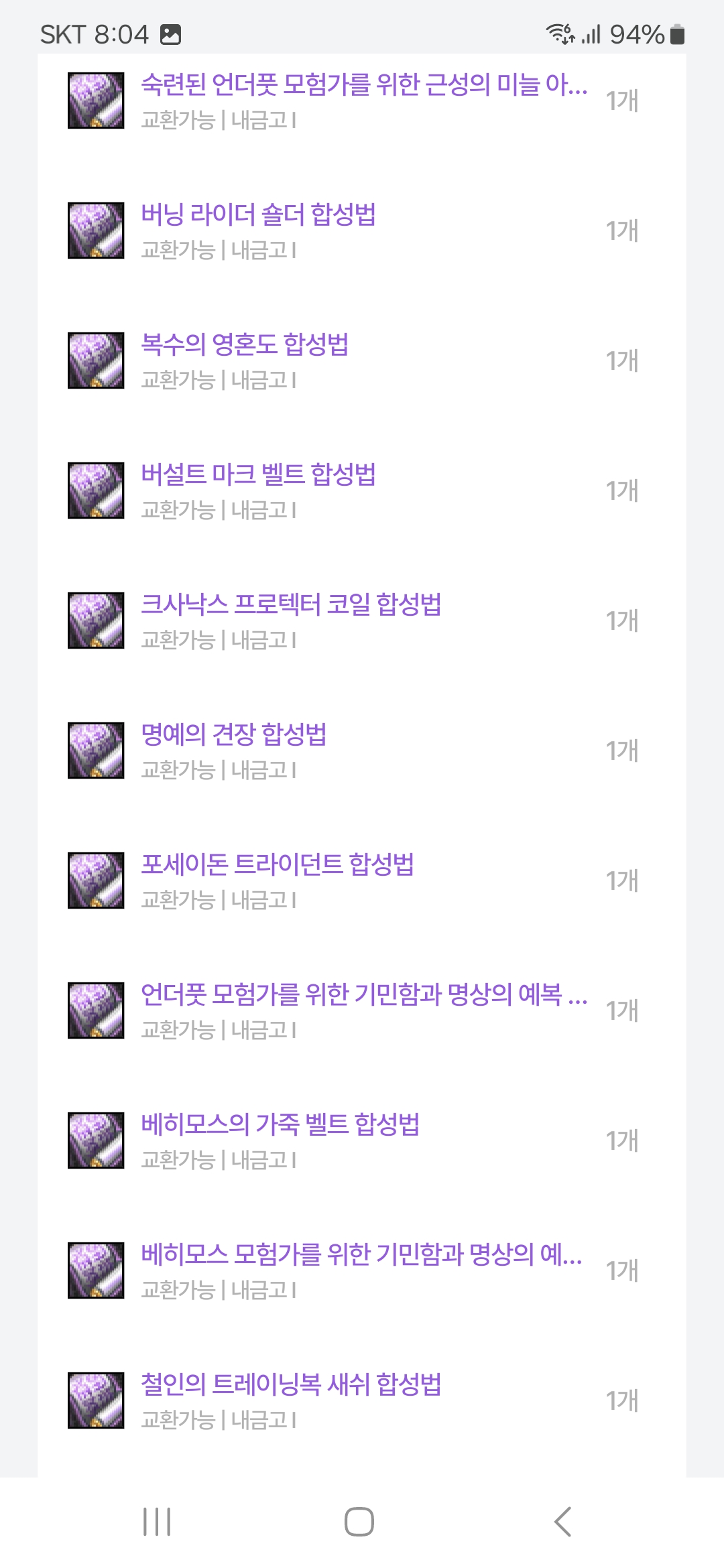
Task: Open 숙련된 언더풋 모험가를 위한 근성의 미늘 item
Action: point(363,86)
